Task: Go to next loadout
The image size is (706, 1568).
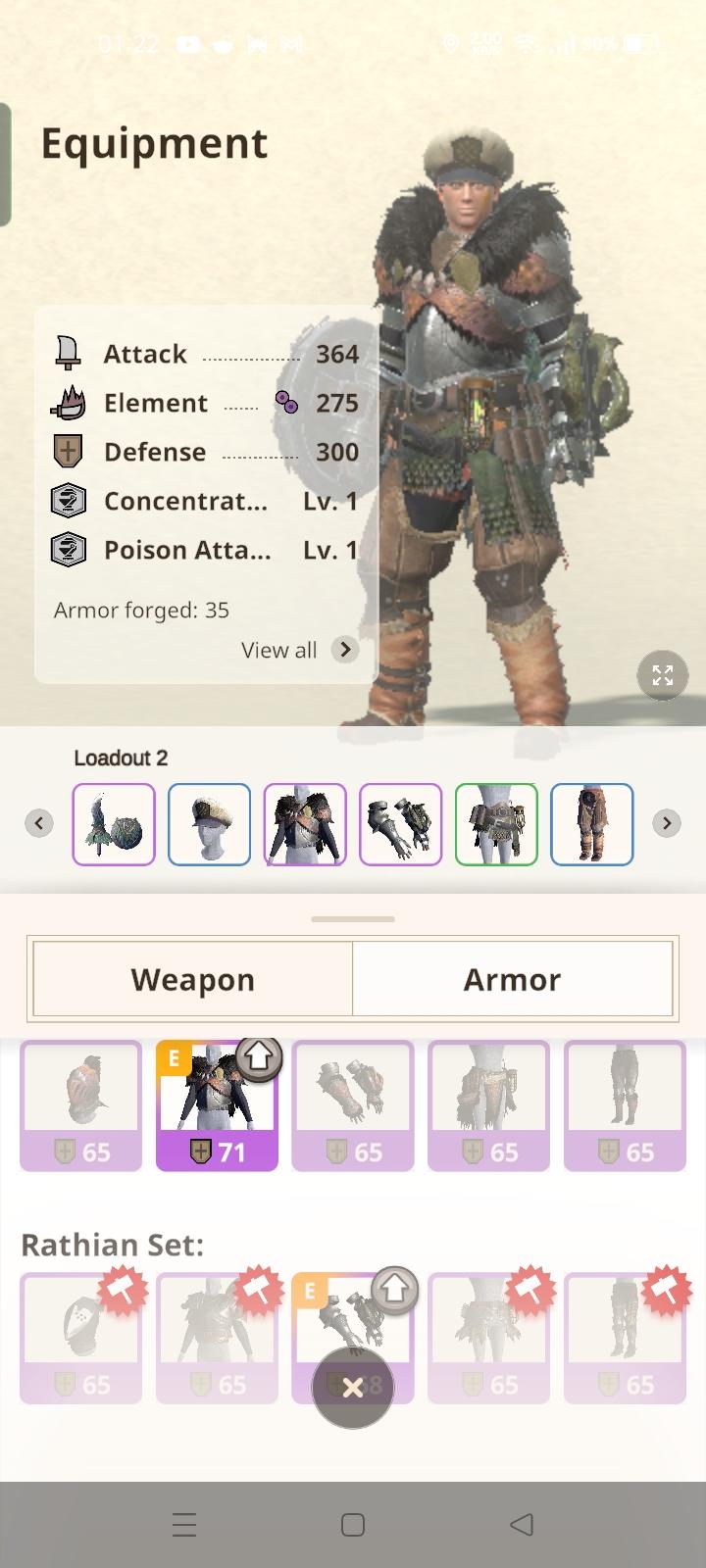Action: click(667, 823)
